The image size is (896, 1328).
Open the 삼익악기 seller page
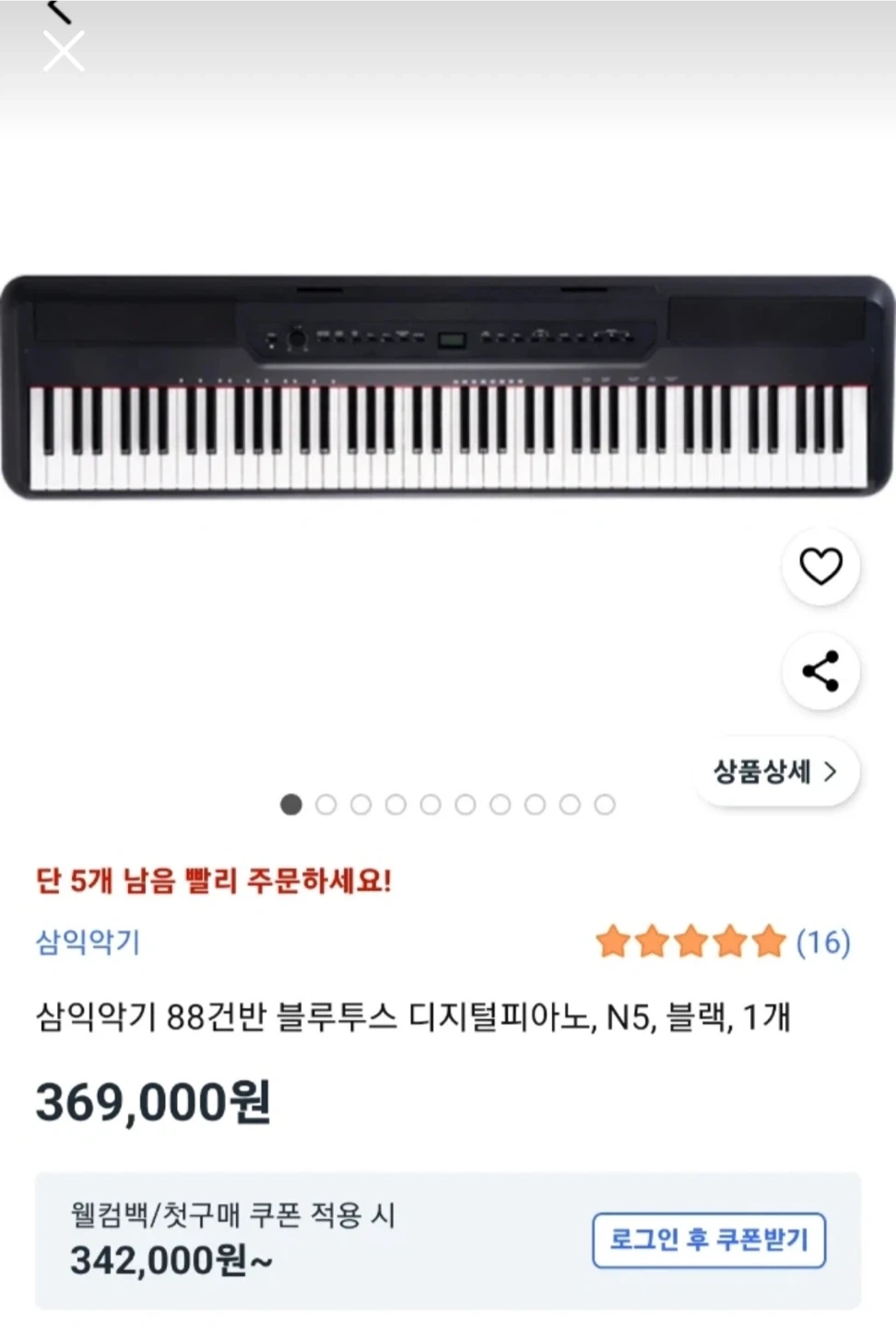[x=87, y=943]
